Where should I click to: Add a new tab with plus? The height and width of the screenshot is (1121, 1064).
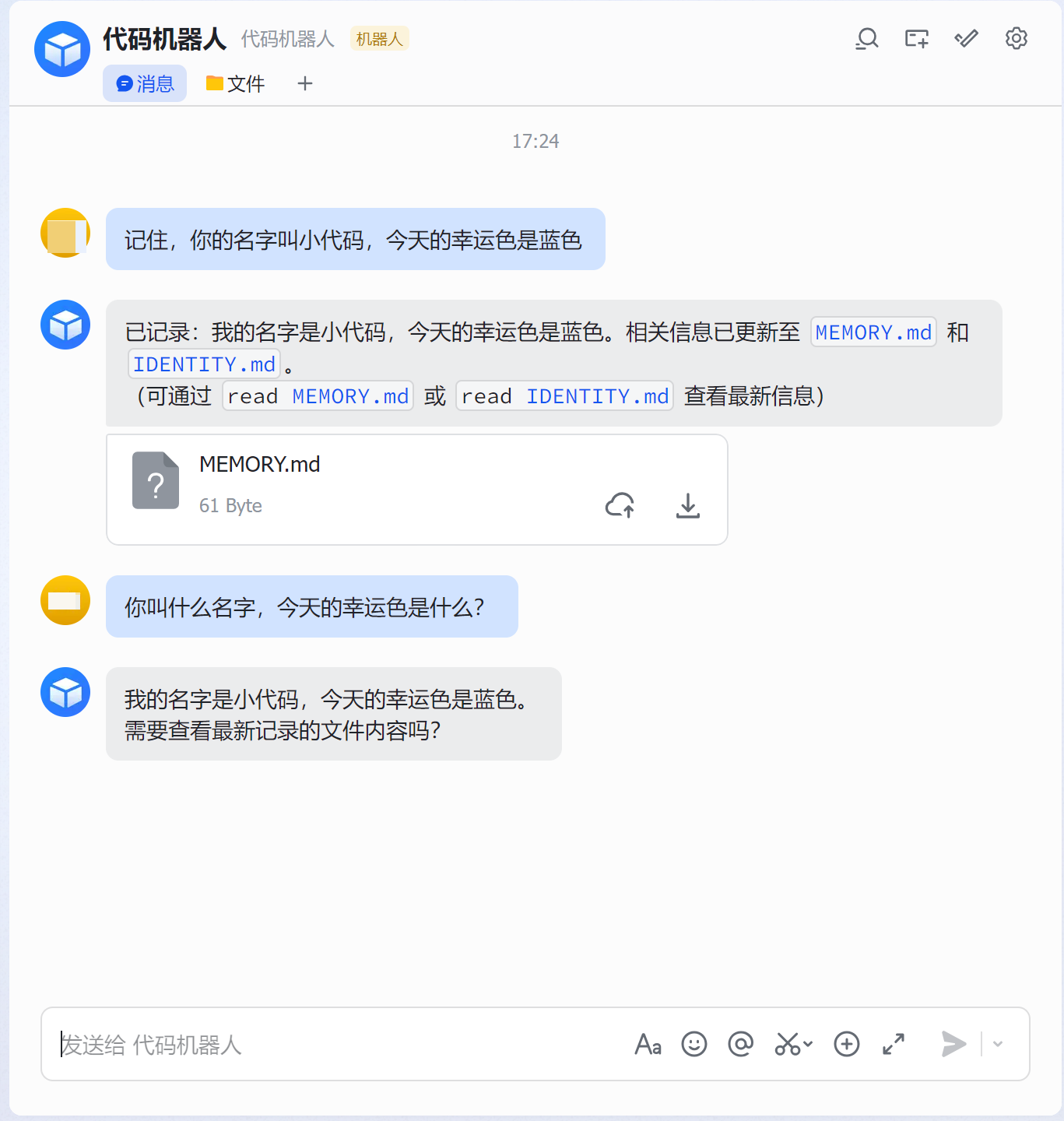tap(305, 83)
